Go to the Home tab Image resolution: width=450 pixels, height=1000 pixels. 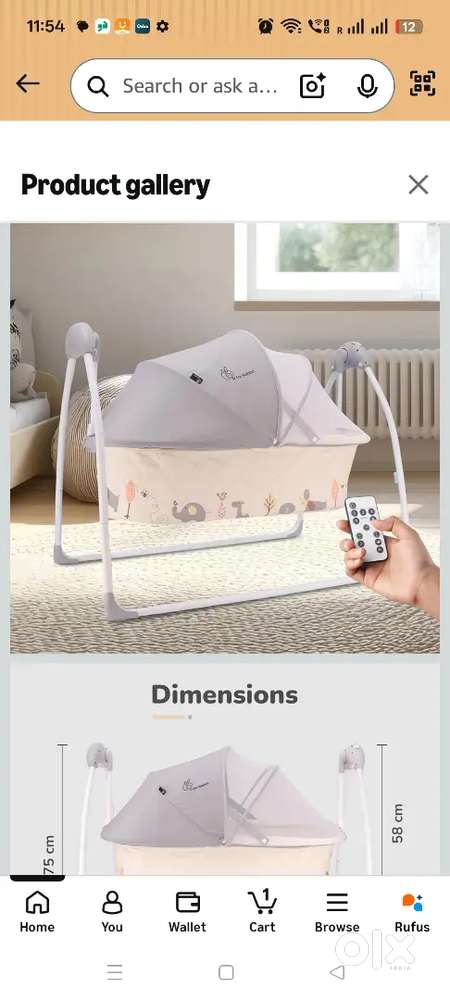coord(37,912)
